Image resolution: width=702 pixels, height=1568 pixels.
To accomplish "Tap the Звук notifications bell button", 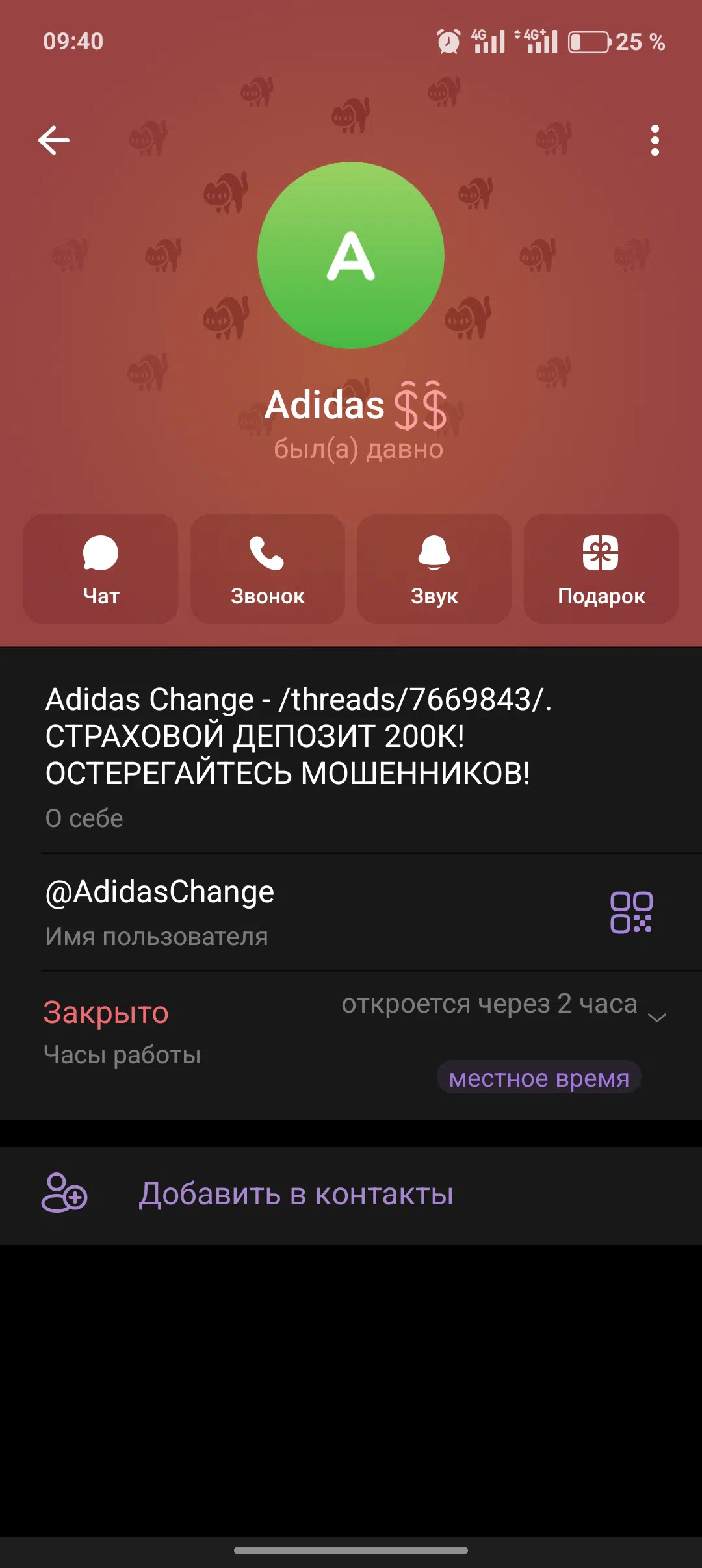I will coord(434,569).
